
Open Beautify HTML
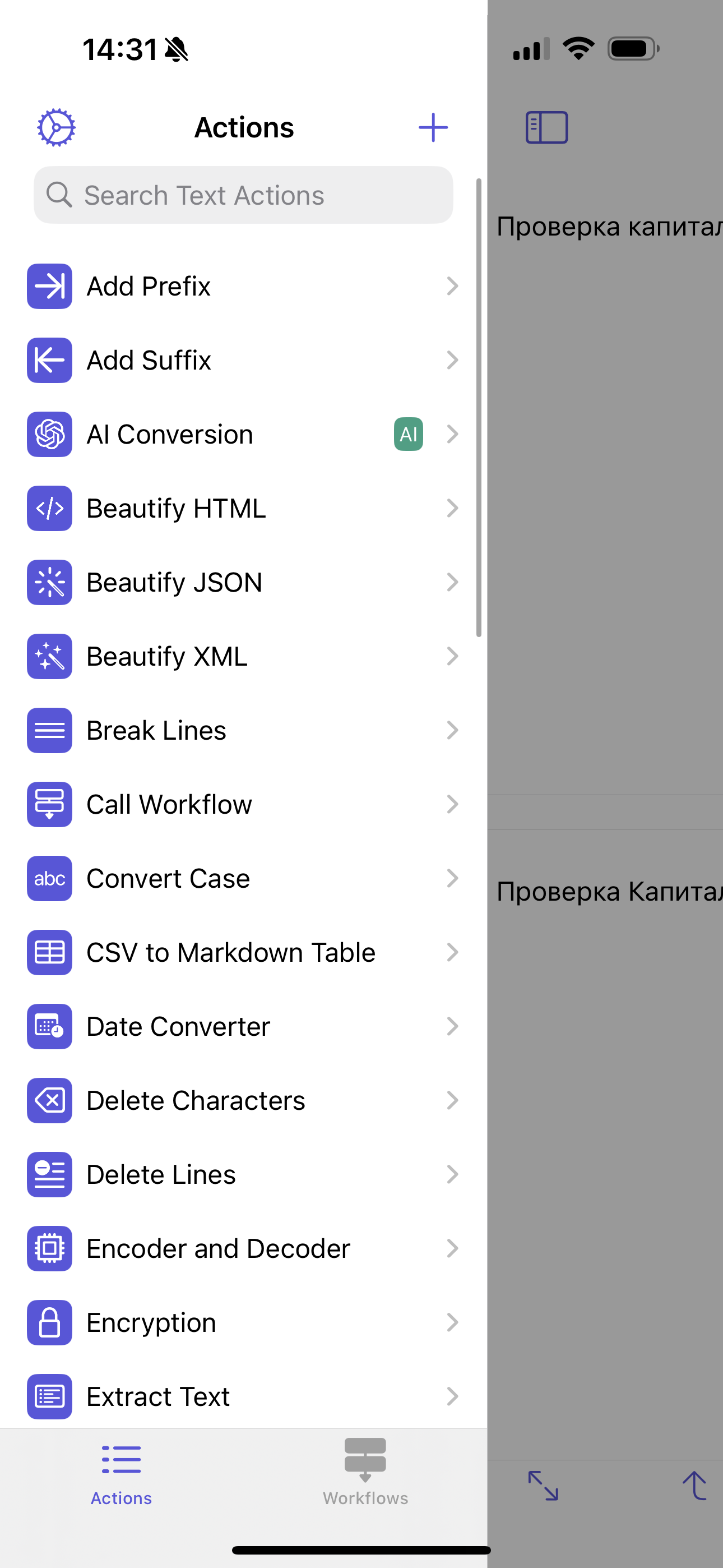click(242, 508)
